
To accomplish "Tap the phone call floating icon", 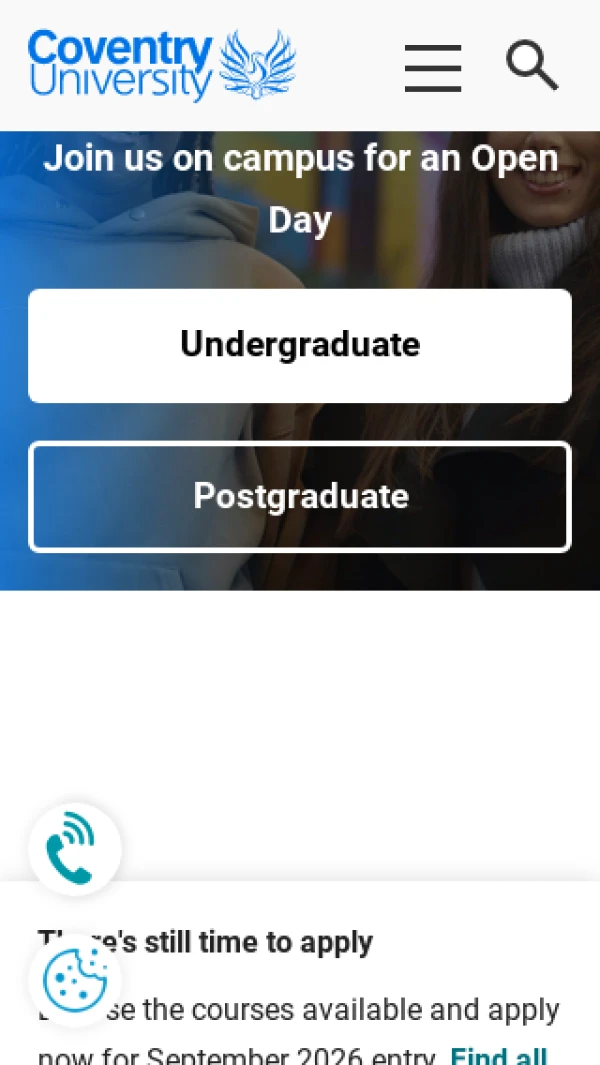I will (x=75, y=849).
